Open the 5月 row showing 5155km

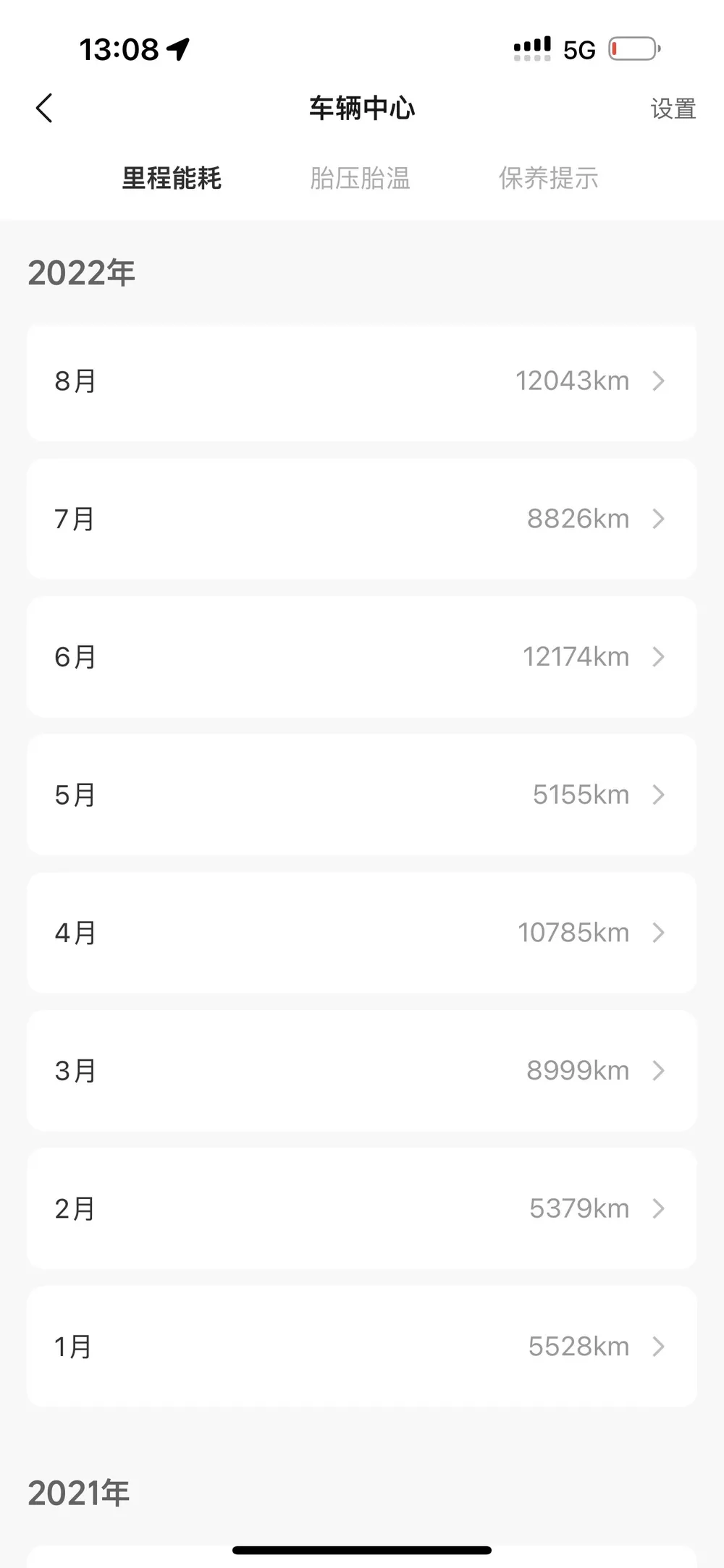tap(362, 794)
